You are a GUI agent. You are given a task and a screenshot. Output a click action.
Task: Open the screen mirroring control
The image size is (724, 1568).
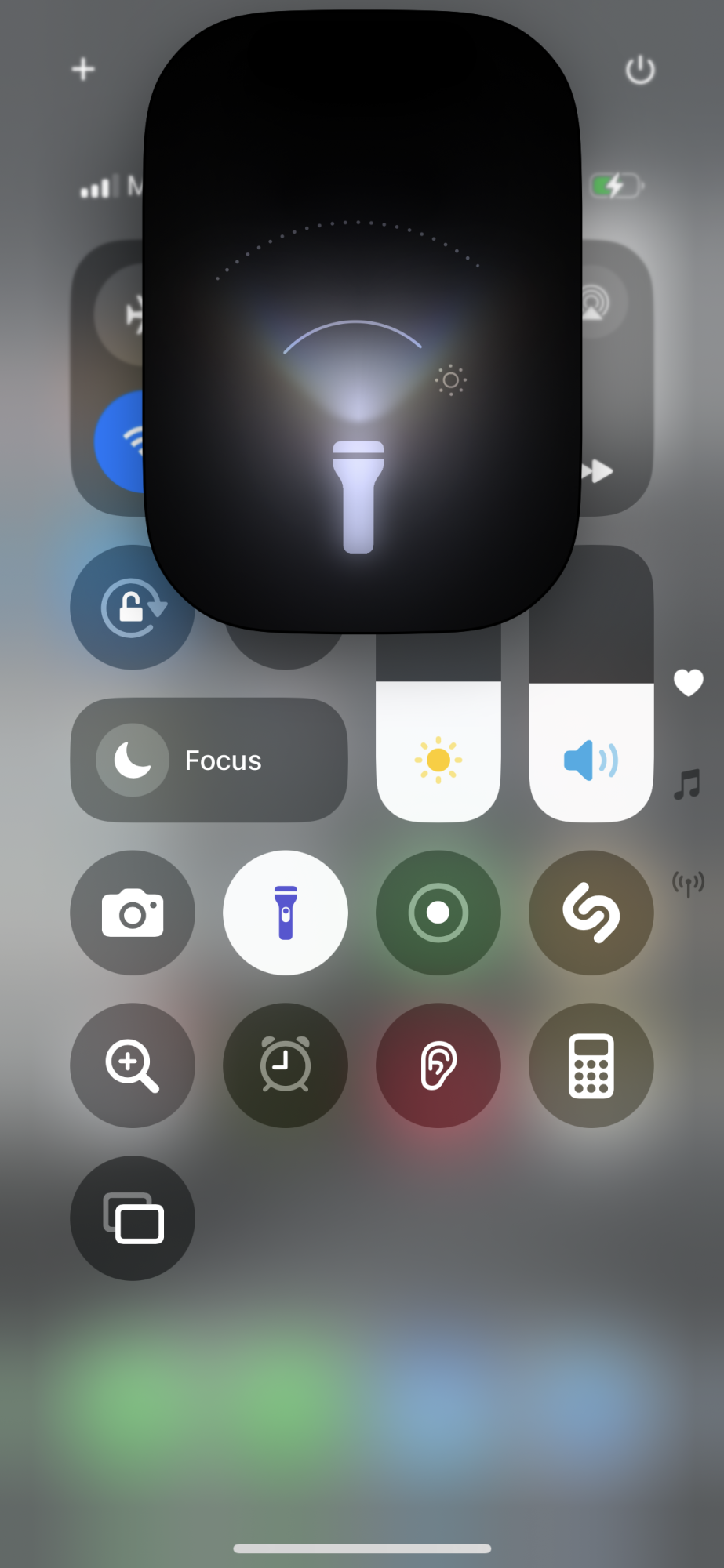pyautogui.click(x=133, y=1218)
